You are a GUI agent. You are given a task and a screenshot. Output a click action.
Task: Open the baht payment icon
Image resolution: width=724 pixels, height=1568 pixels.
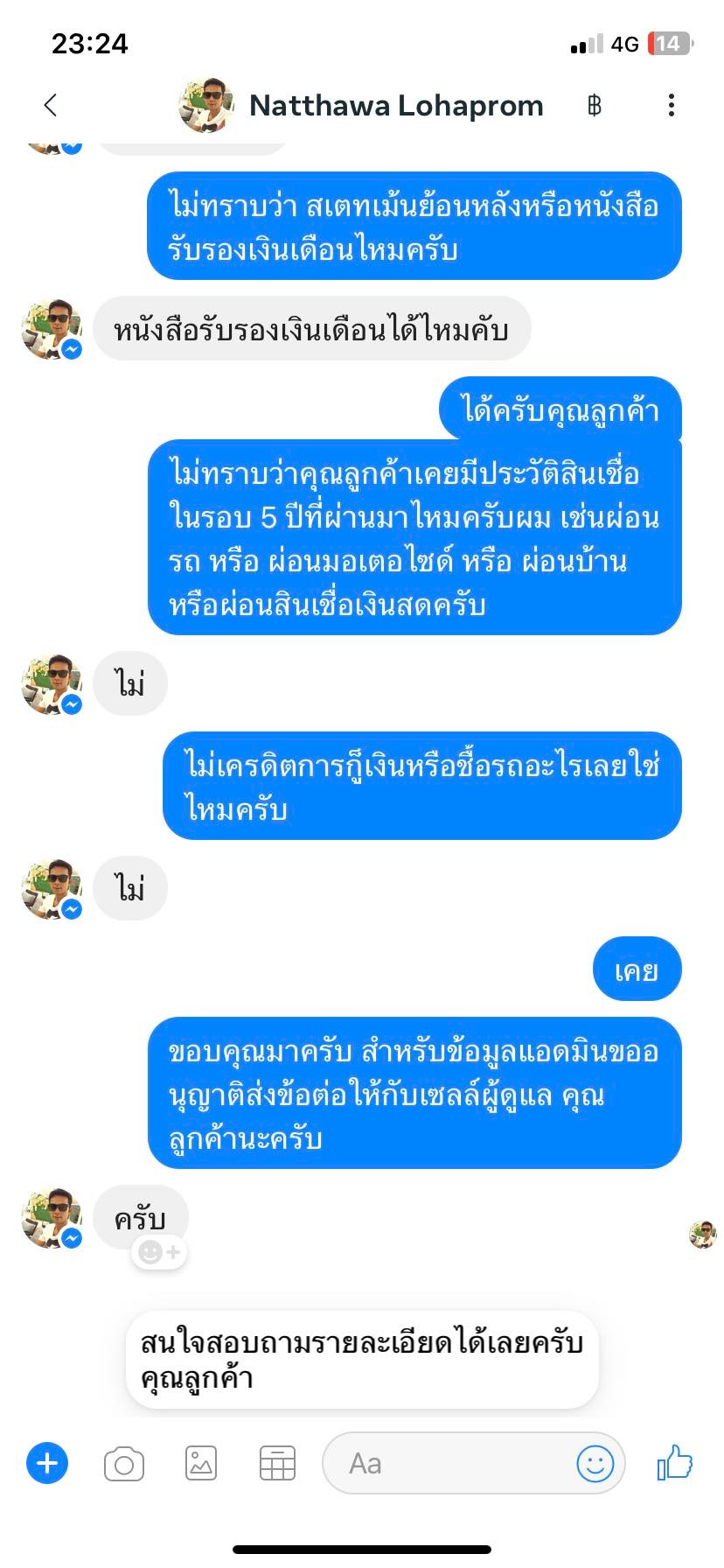595,106
